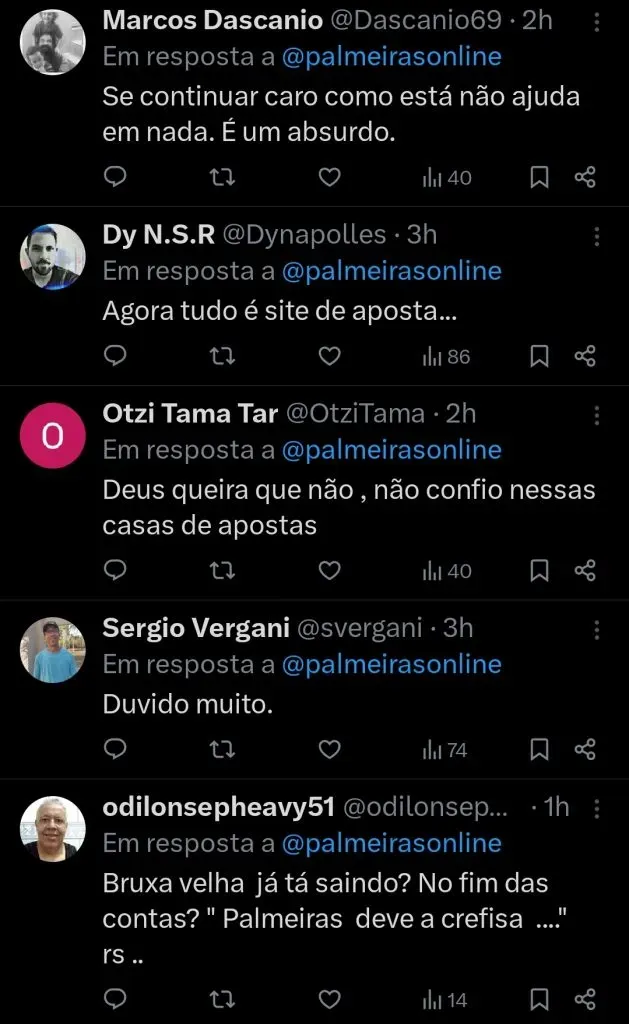
Task: View Marcos Dascanio's profile avatar
Action: click(x=53, y=42)
